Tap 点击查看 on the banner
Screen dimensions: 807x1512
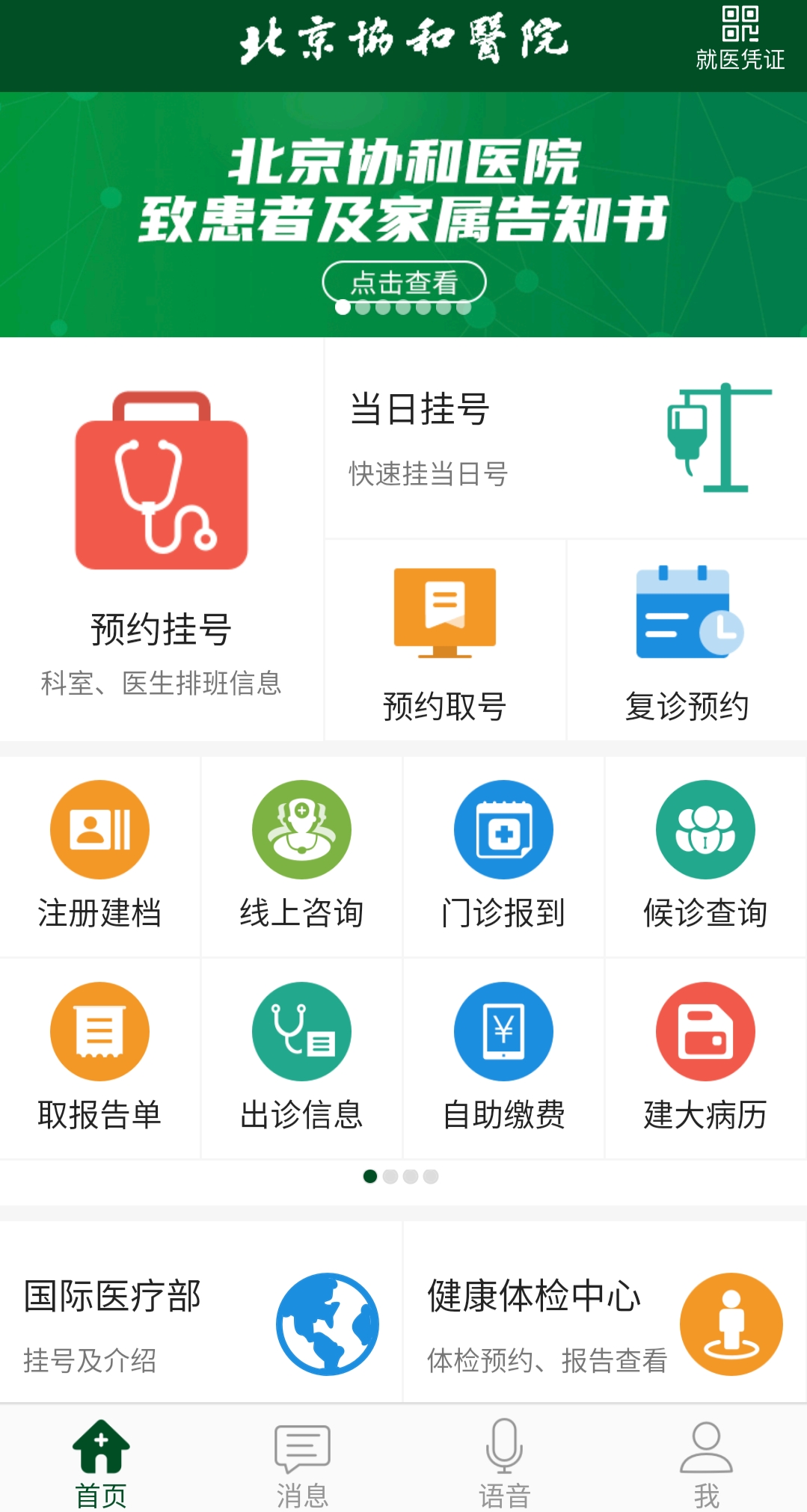(404, 282)
